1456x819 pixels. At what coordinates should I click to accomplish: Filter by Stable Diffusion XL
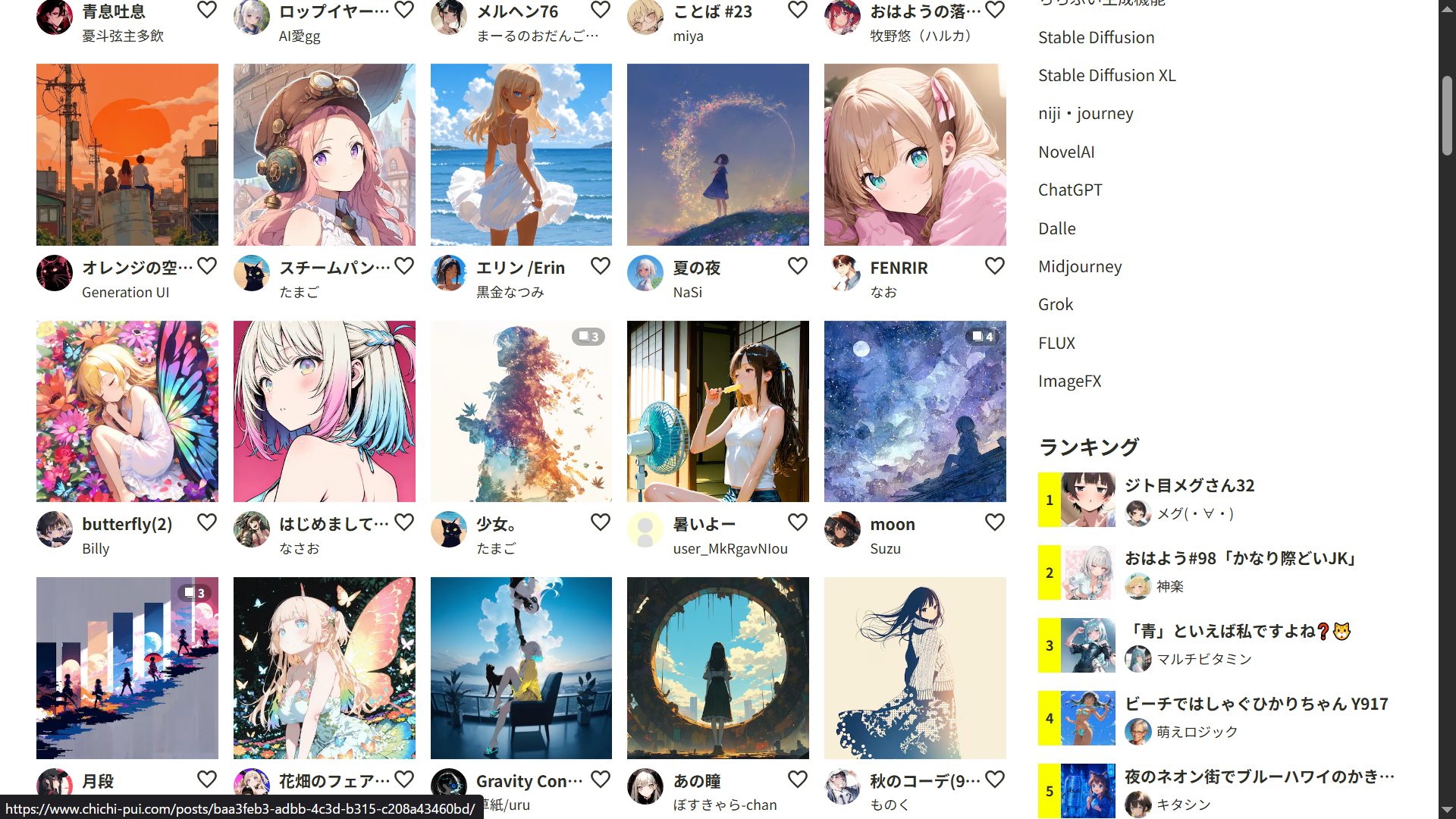pos(1106,75)
